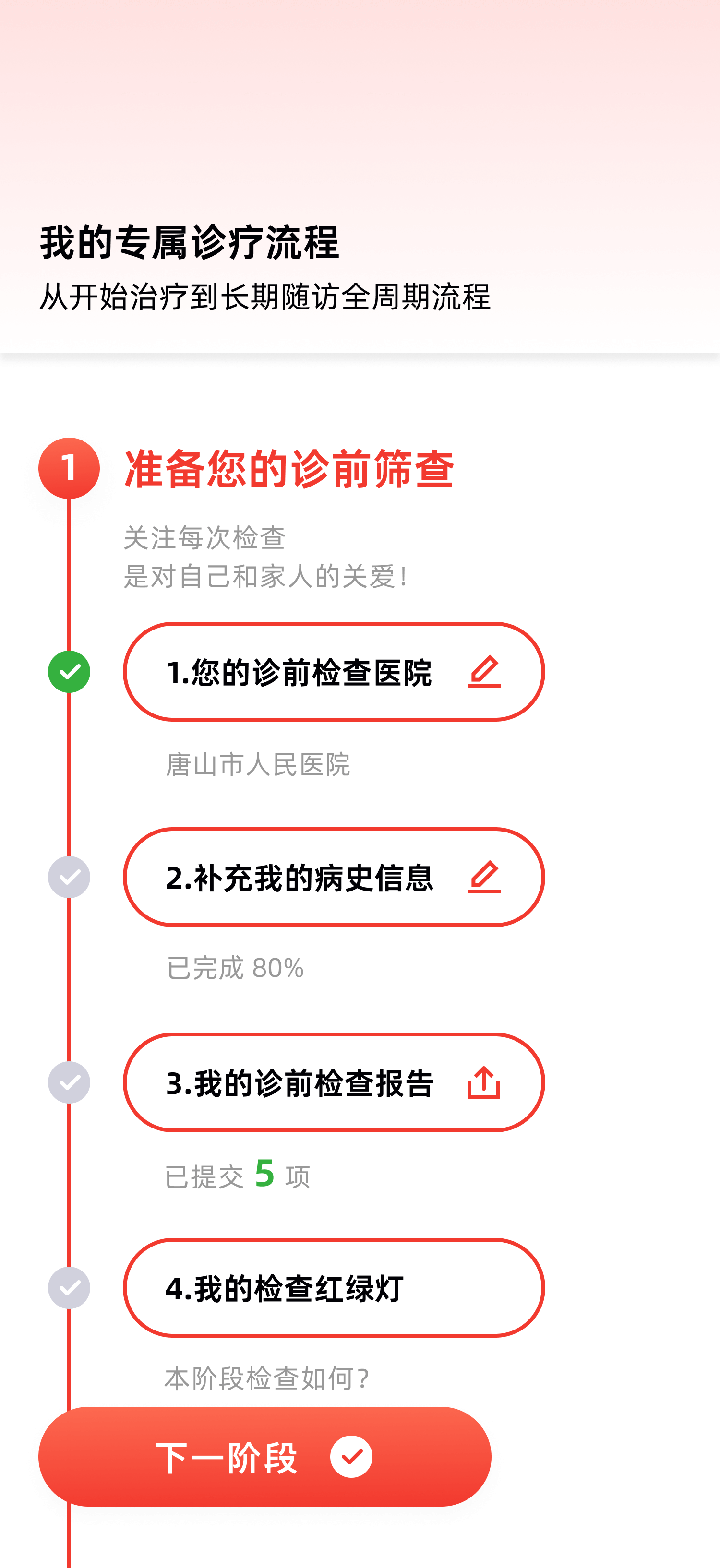Image resolution: width=720 pixels, height=1568 pixels.
Task: Open 您的诊前检查医院 step
Action: point(334,671)
